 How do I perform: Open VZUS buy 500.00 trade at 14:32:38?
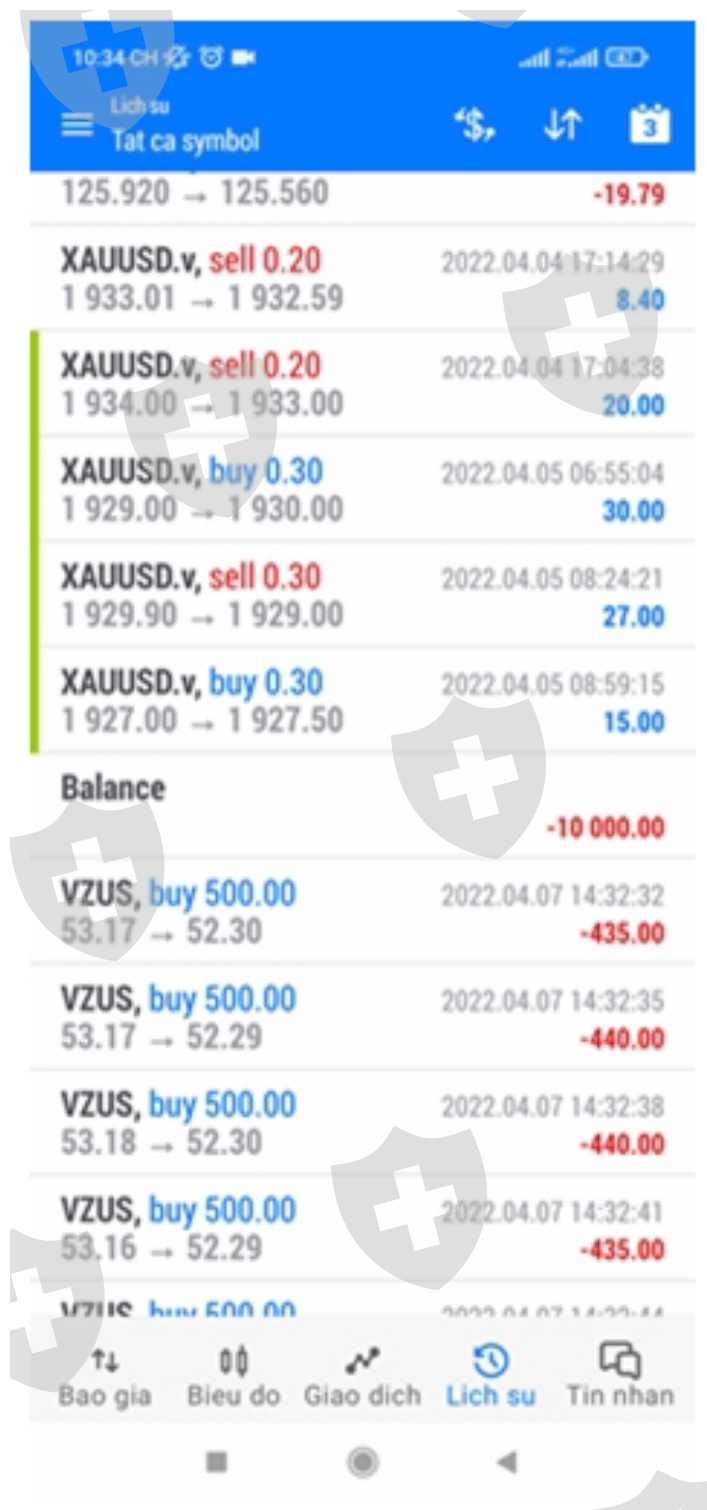tap(363, 1123)
